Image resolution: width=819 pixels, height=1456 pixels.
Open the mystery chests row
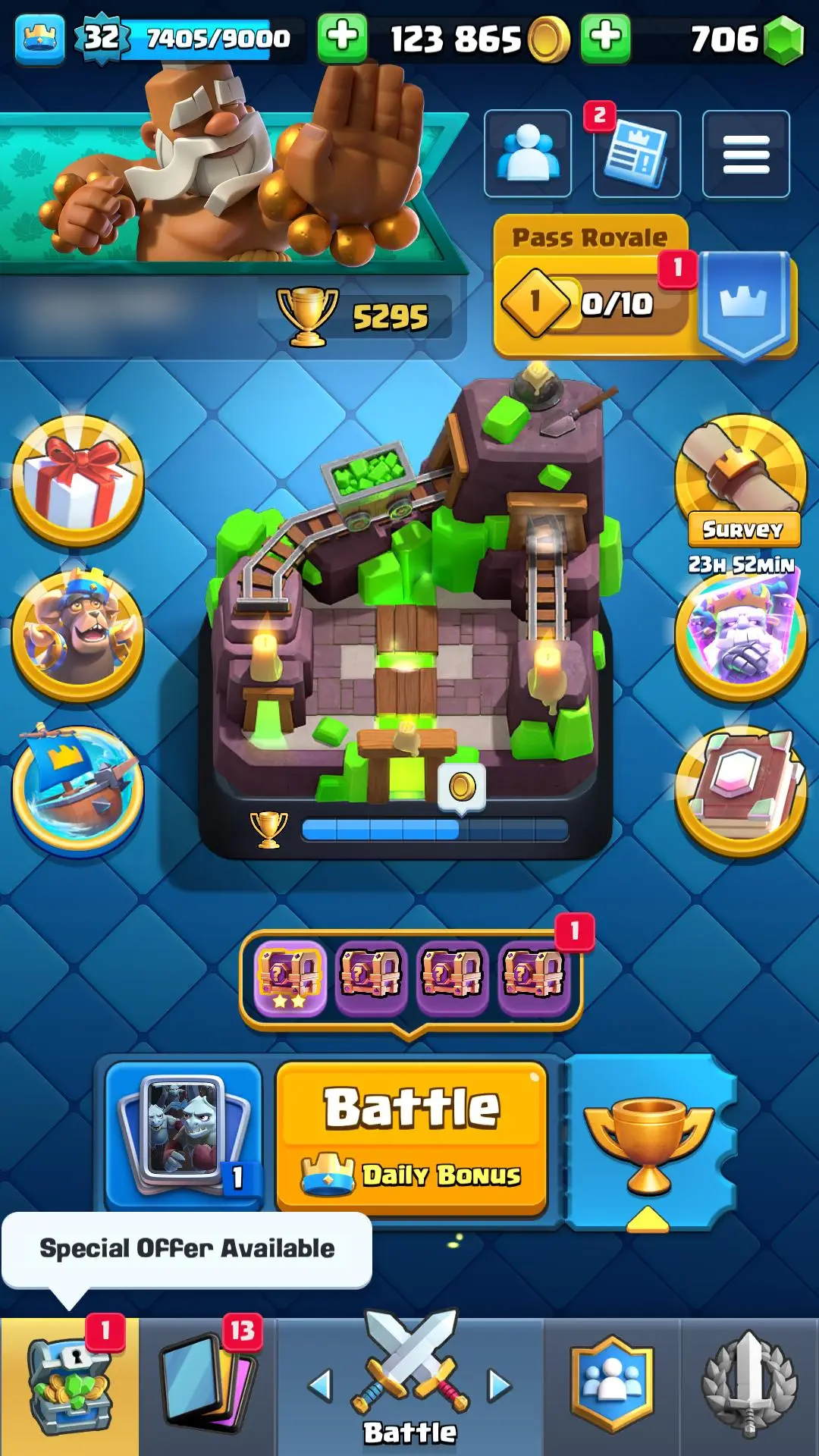coord(411,976)
